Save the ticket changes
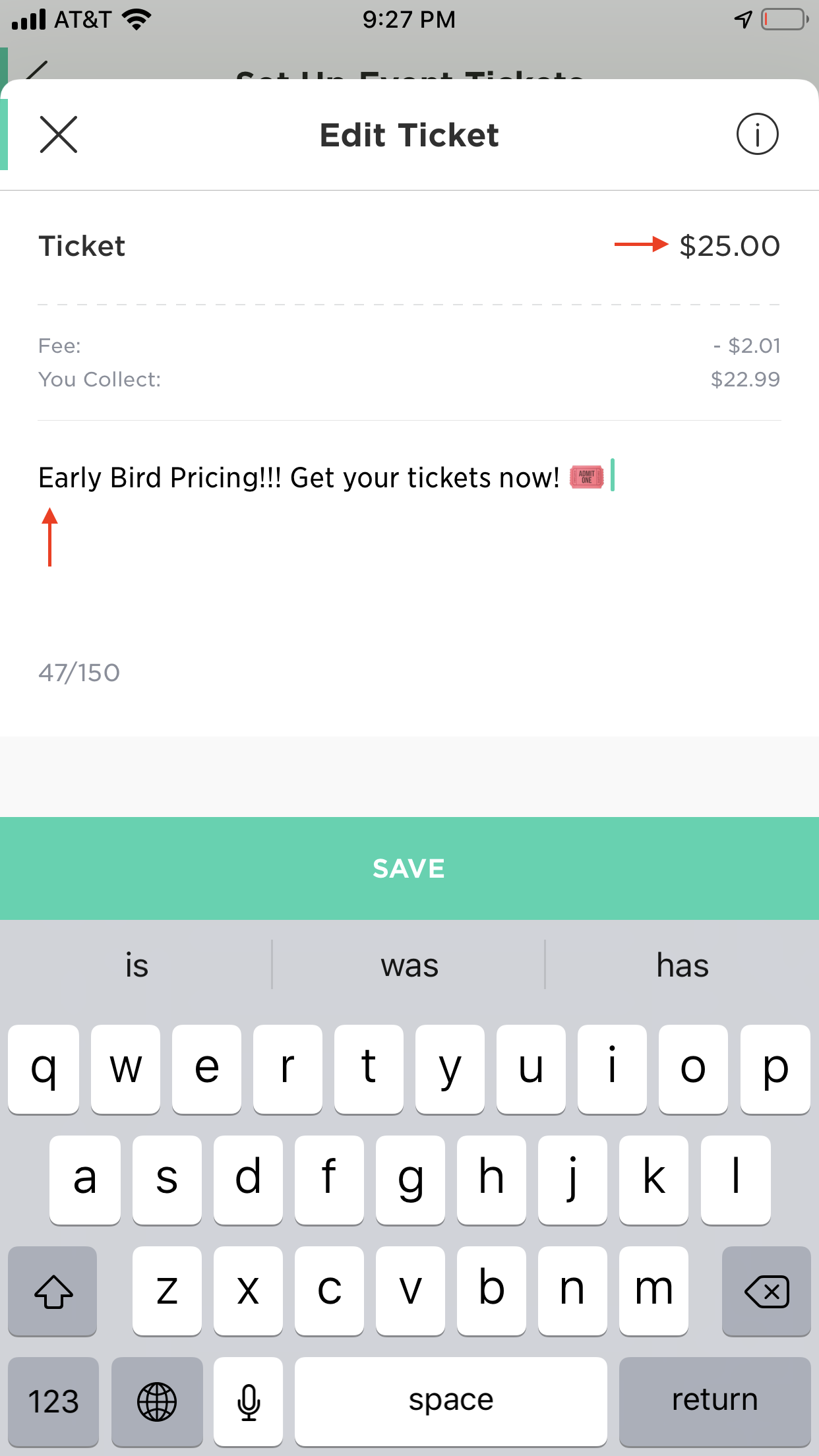The height and width of the screenshot is (1456, 819). (x=409, y=868)
